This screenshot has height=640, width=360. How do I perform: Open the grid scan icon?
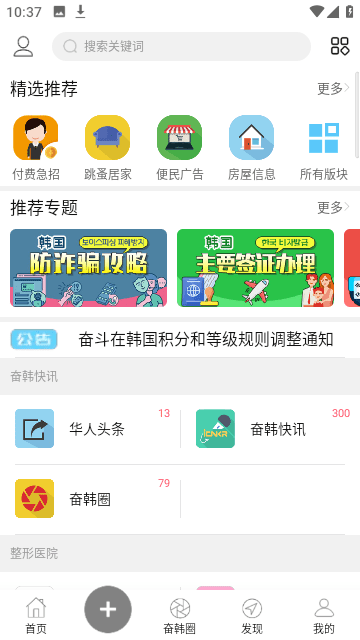(x=340, y=46)
